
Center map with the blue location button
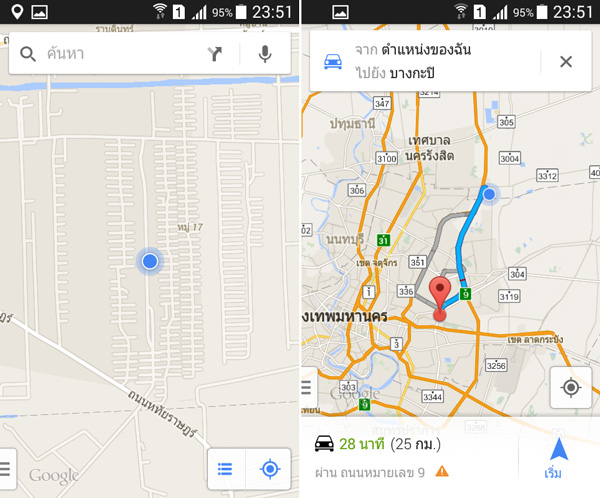[268, 468]
